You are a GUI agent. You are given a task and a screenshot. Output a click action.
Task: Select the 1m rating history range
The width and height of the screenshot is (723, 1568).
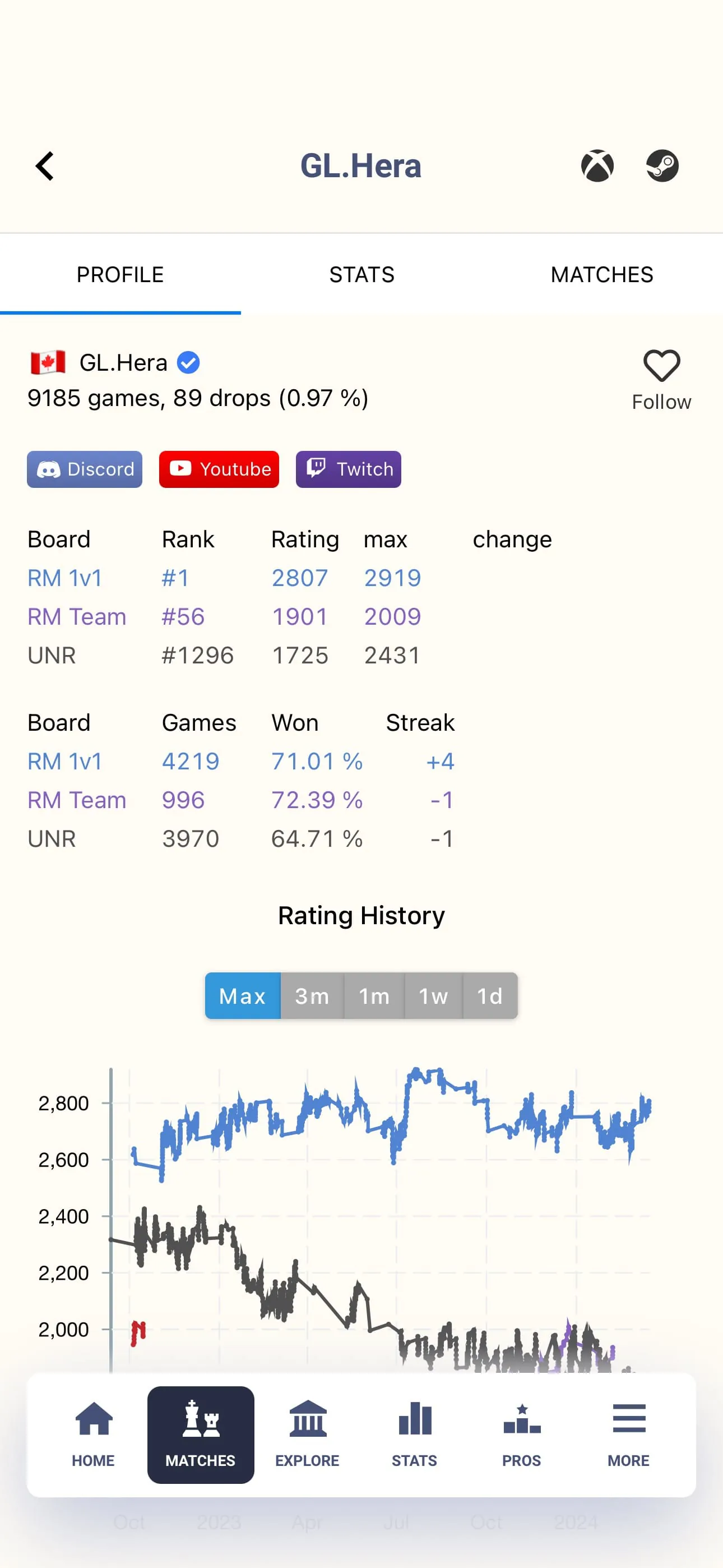coord(374,996)
